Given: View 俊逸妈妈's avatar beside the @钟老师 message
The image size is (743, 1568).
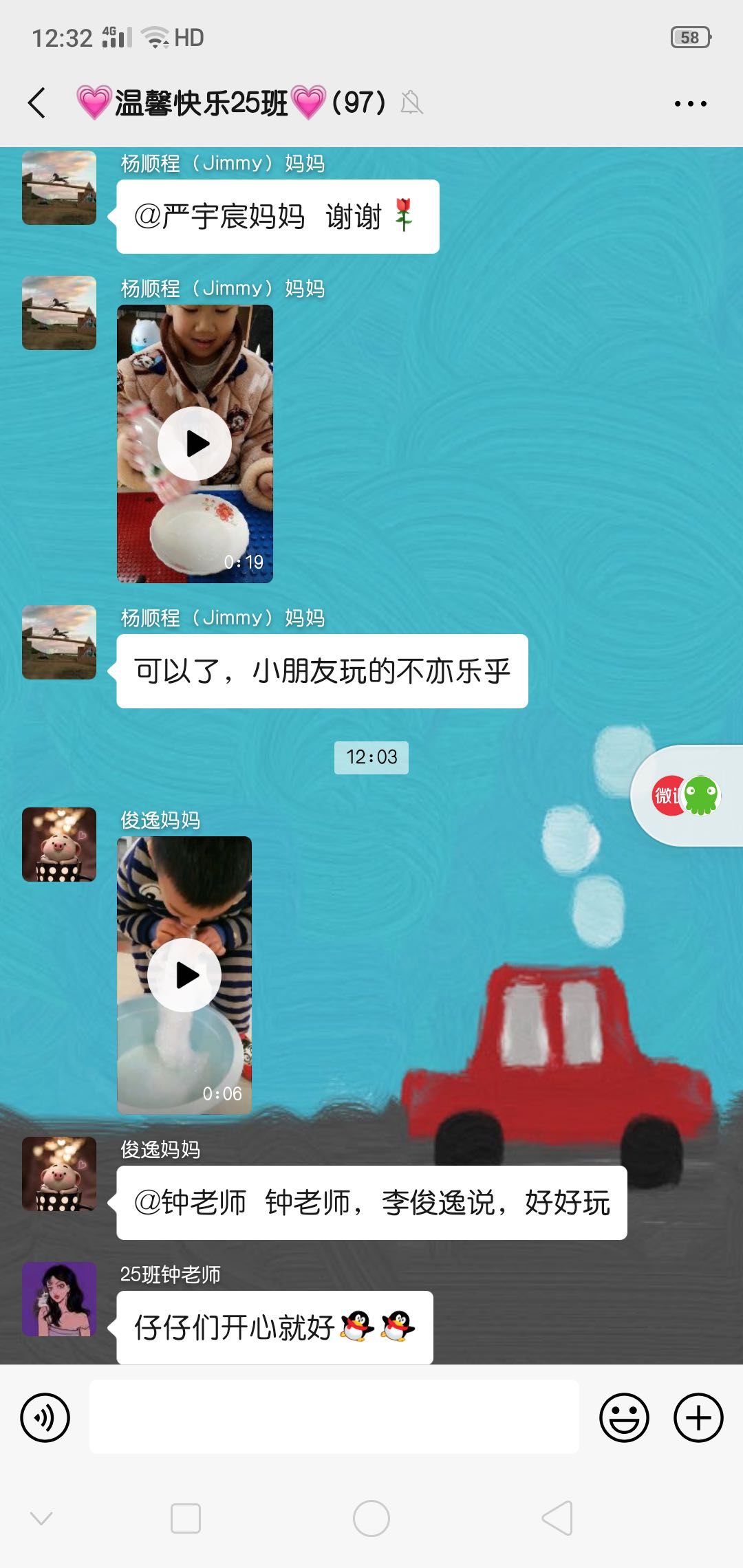Looking at the screenshot, I should coord(59,1173).
